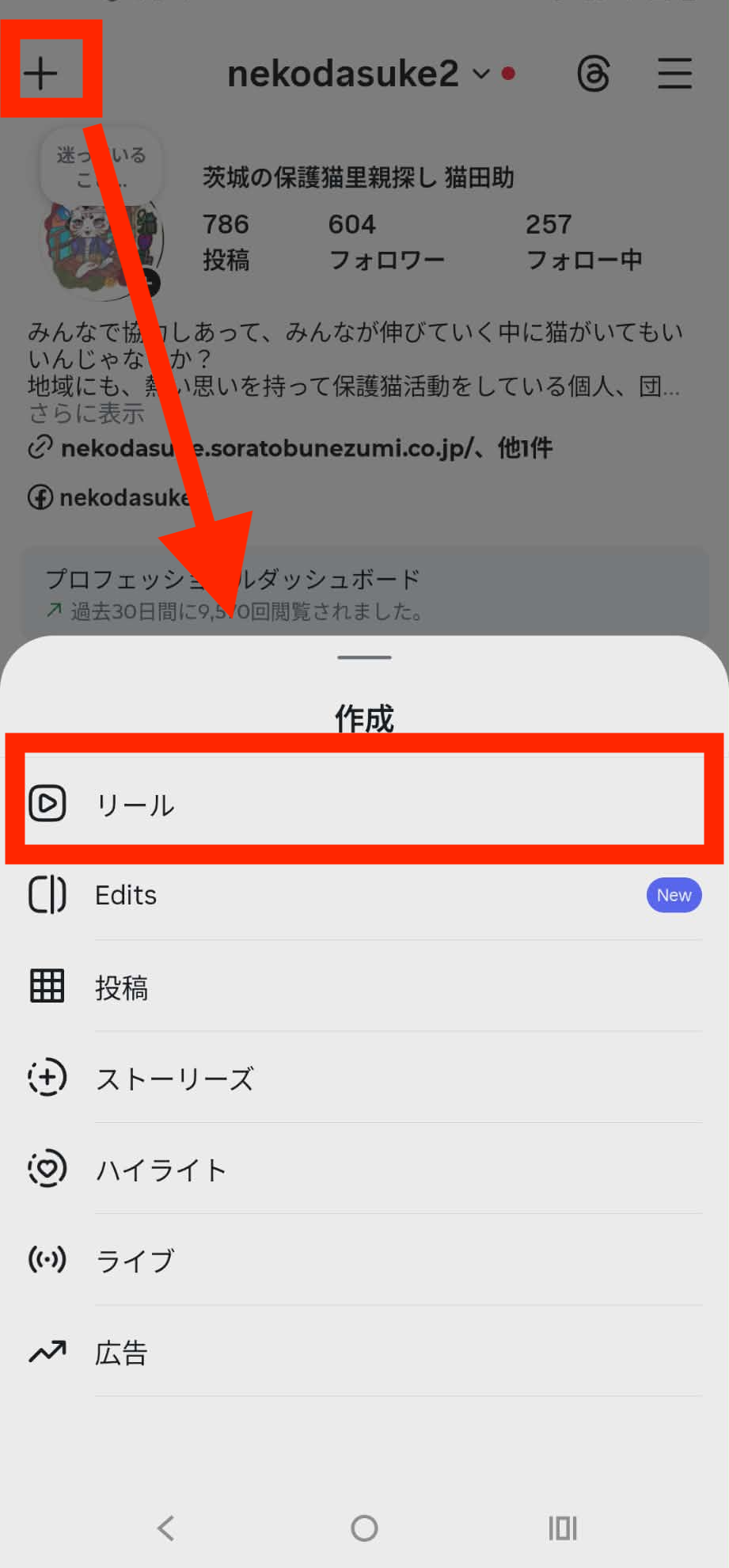Viewport: 729px width, 1568px height.
Task: Start a ライブ broadcast
Action: point(135,1261)
